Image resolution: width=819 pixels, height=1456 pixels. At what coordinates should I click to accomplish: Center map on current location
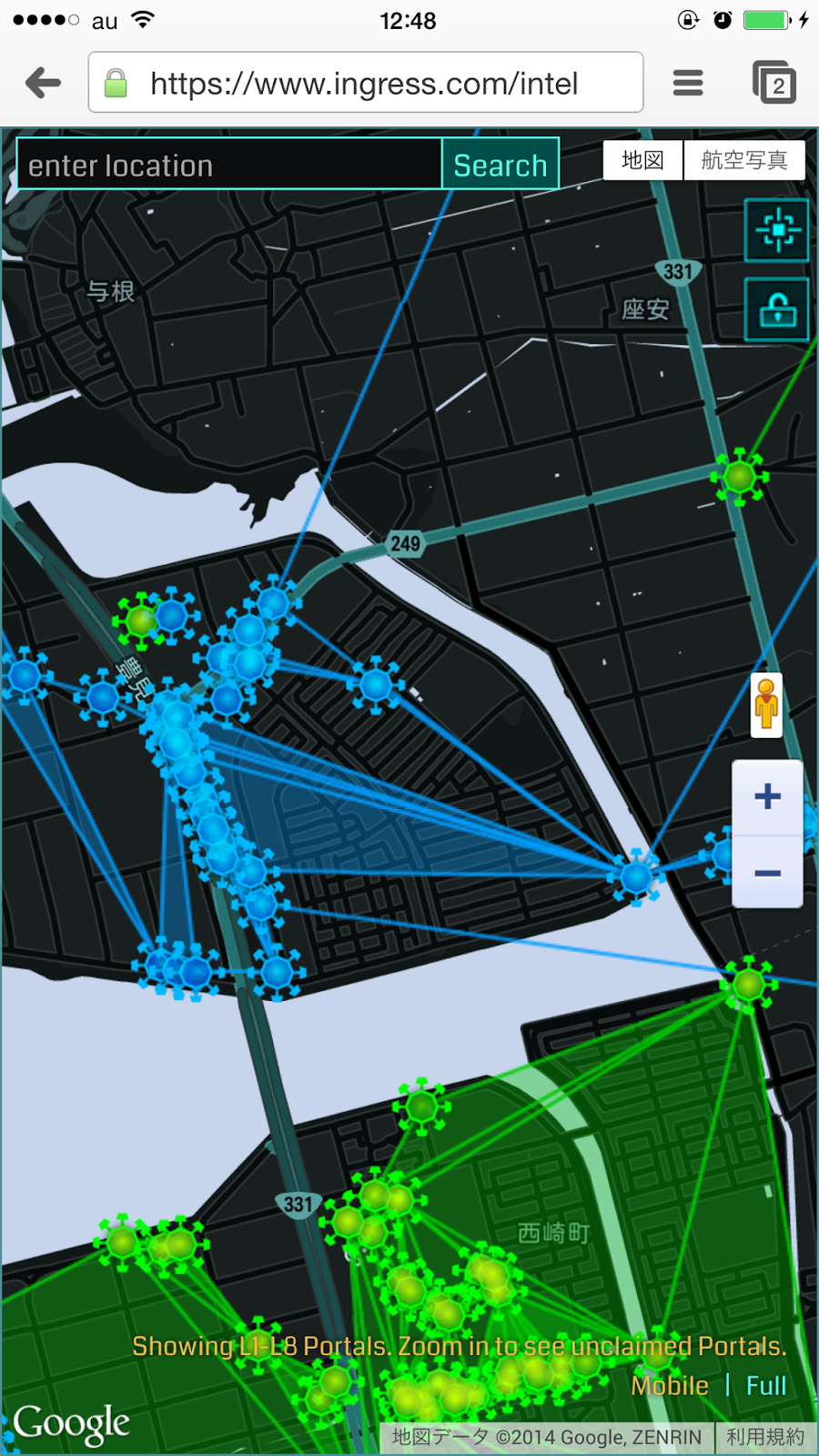tap(777, 230)
